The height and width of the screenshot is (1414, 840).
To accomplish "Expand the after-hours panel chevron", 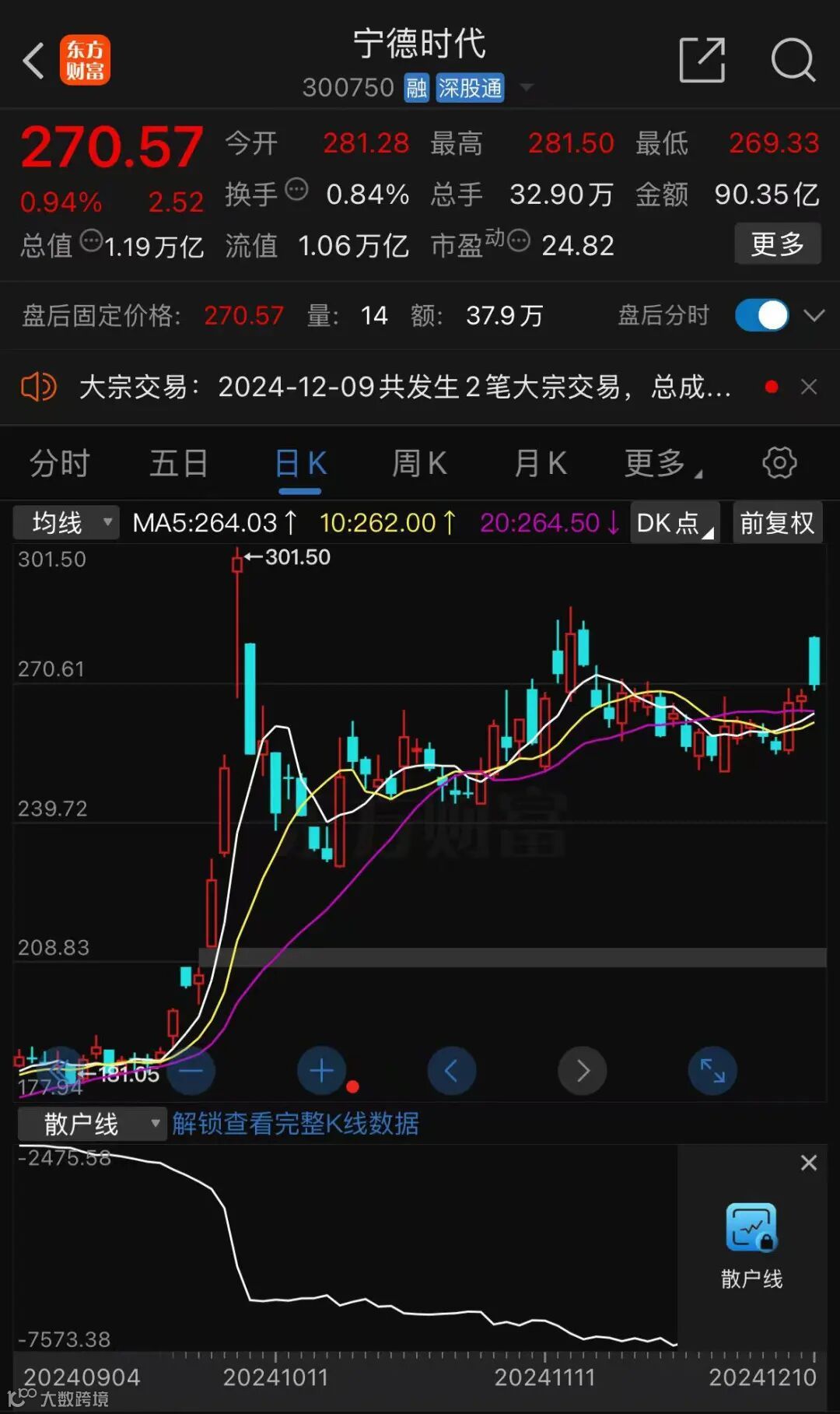I will (814, 315).
